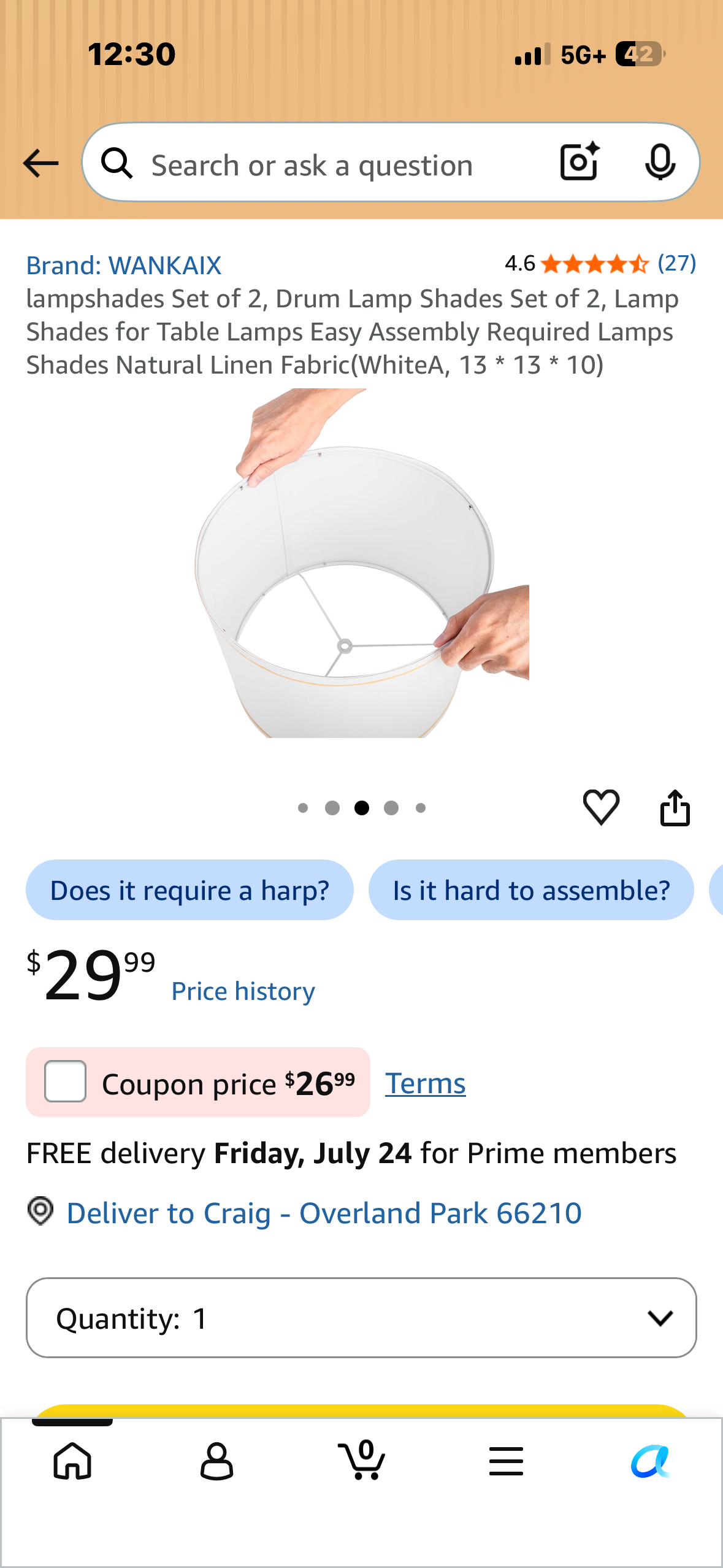Share this product
The image size is (723, 1568).
675,807
